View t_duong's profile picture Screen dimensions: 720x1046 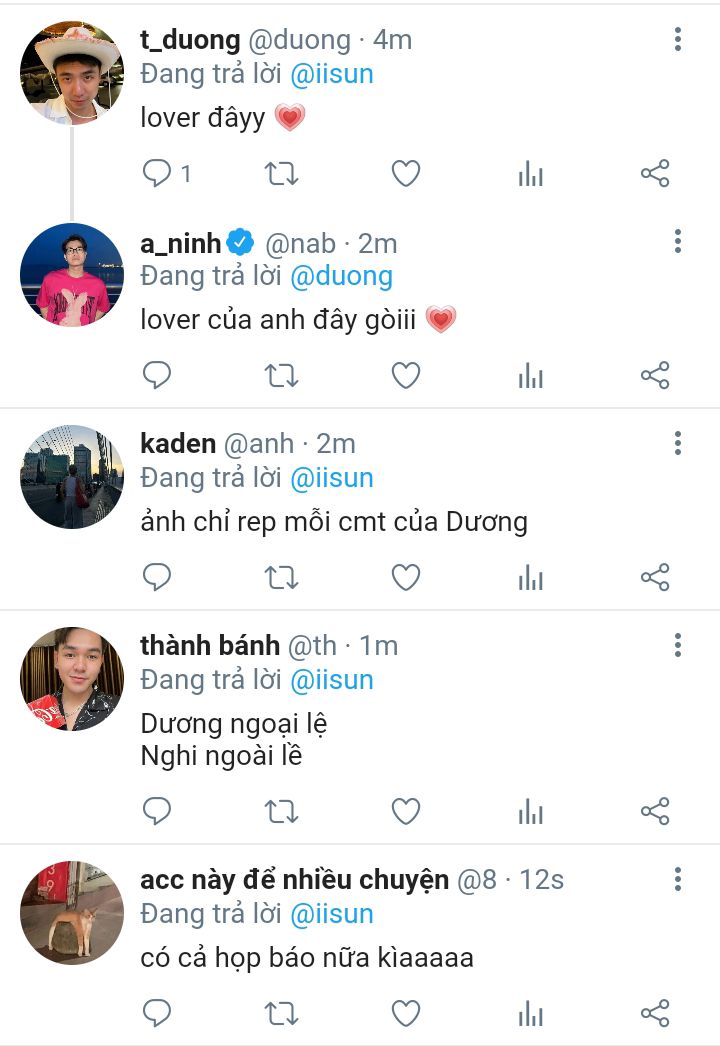tap(72, 73)
